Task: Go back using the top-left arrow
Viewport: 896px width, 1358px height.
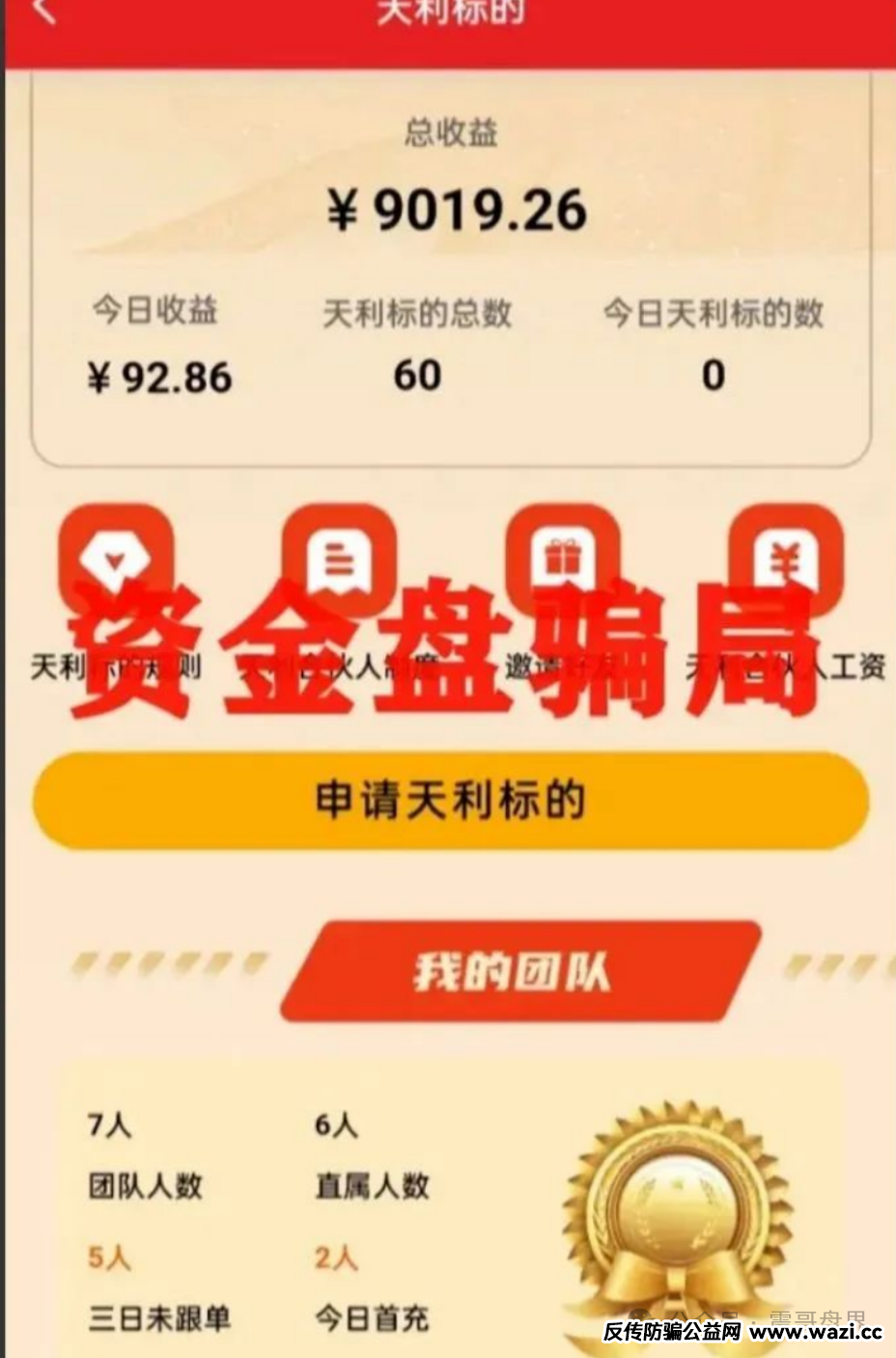Action: (43, 14)
